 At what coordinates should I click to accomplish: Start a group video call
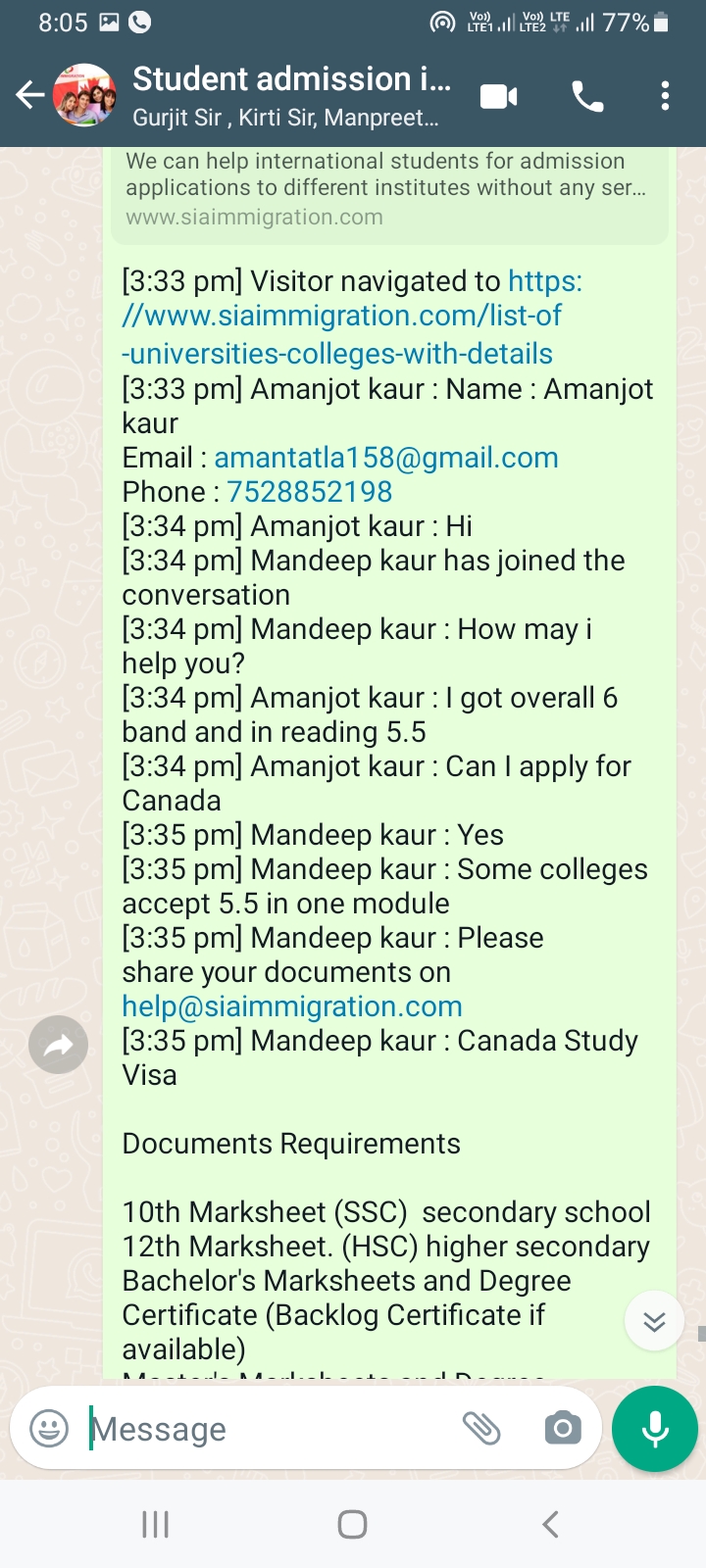[498, 96]
